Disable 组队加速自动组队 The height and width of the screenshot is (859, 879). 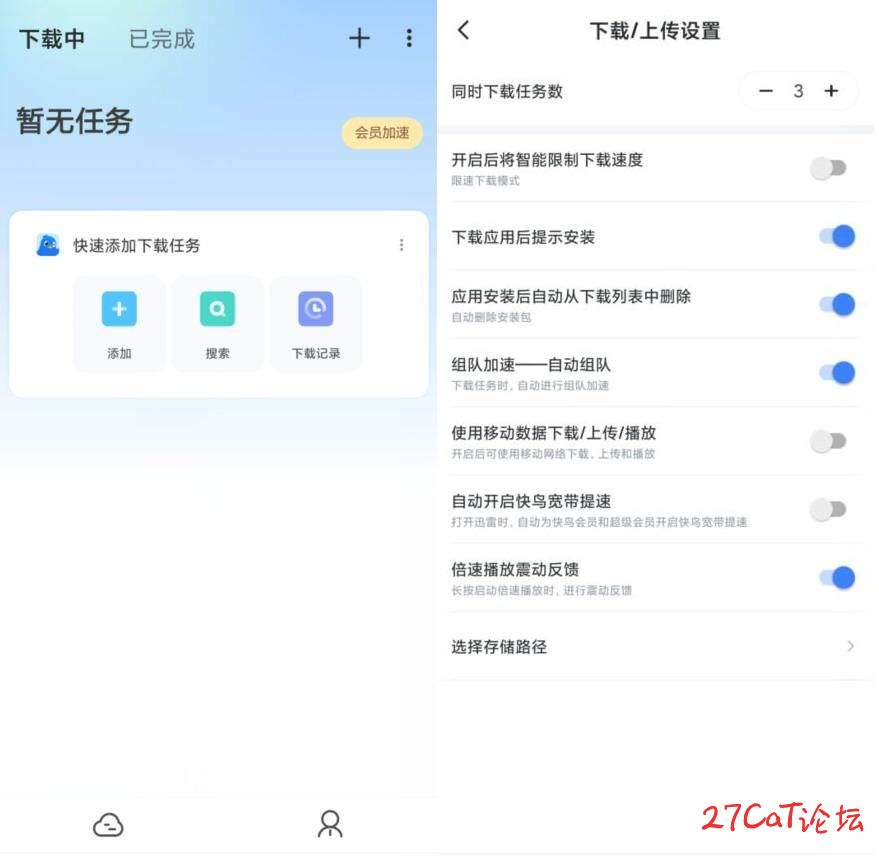[x=836, y=373]
